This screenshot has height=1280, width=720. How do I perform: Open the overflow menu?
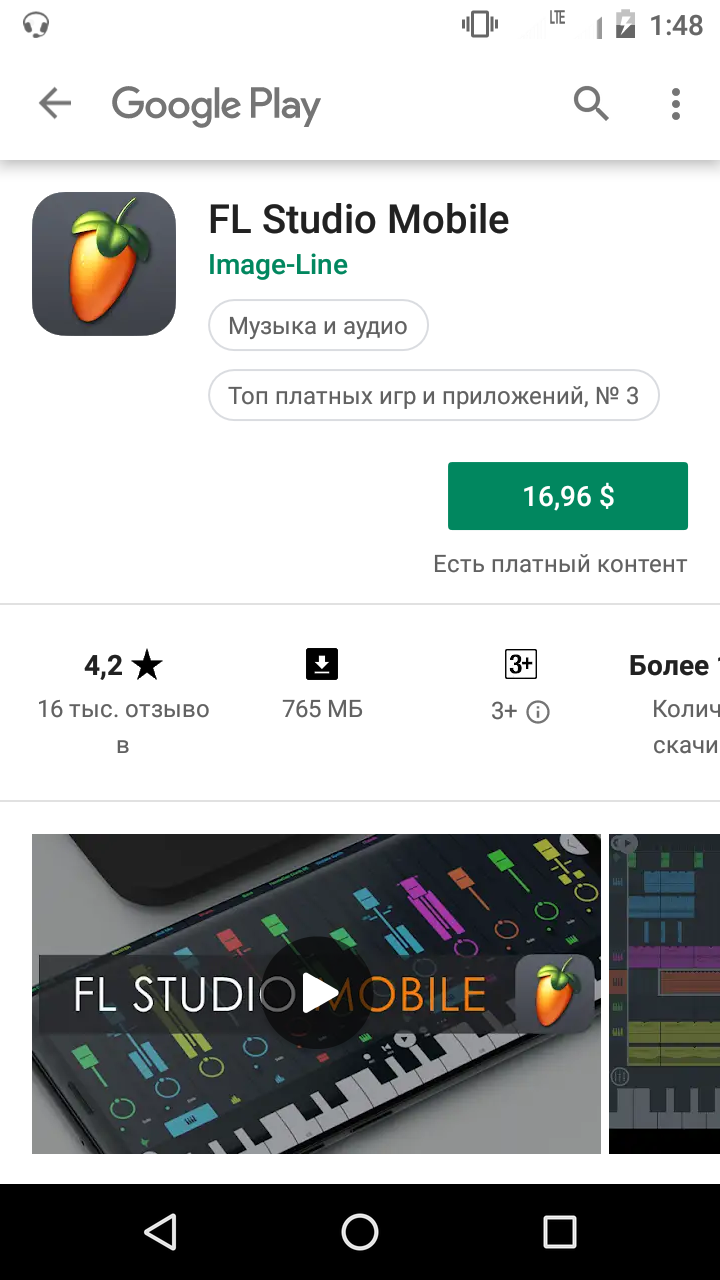coord(676,103)
